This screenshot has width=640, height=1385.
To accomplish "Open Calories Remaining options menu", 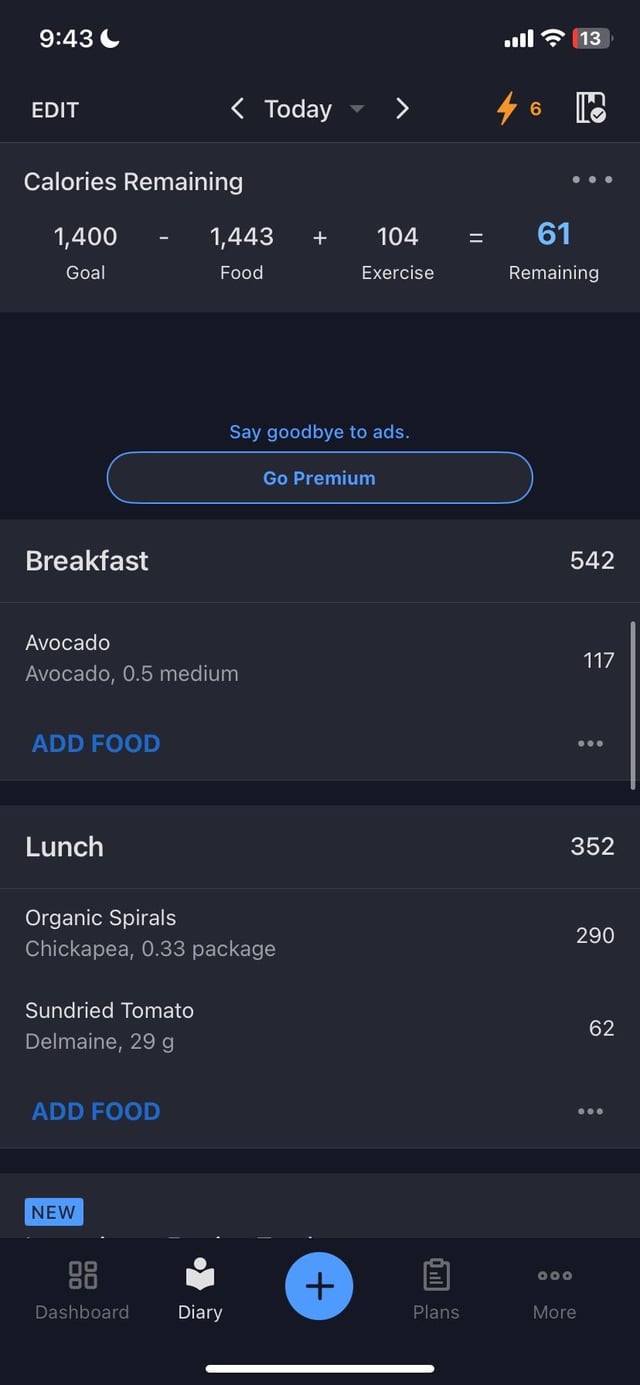I will pyautogui.click(x=592, y=180).
